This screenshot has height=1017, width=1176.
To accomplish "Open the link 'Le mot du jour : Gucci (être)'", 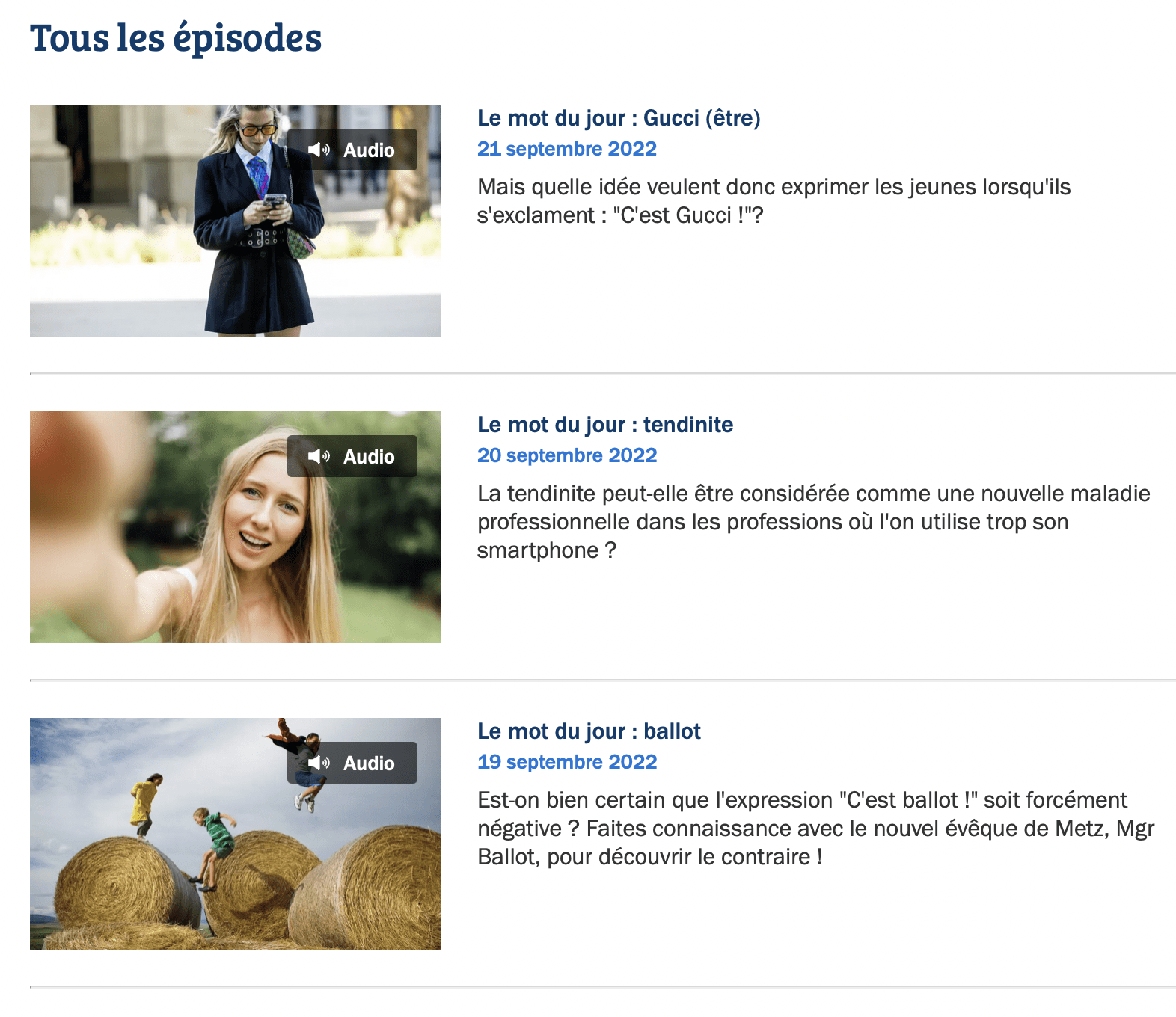I will click(x=619, y=118).
